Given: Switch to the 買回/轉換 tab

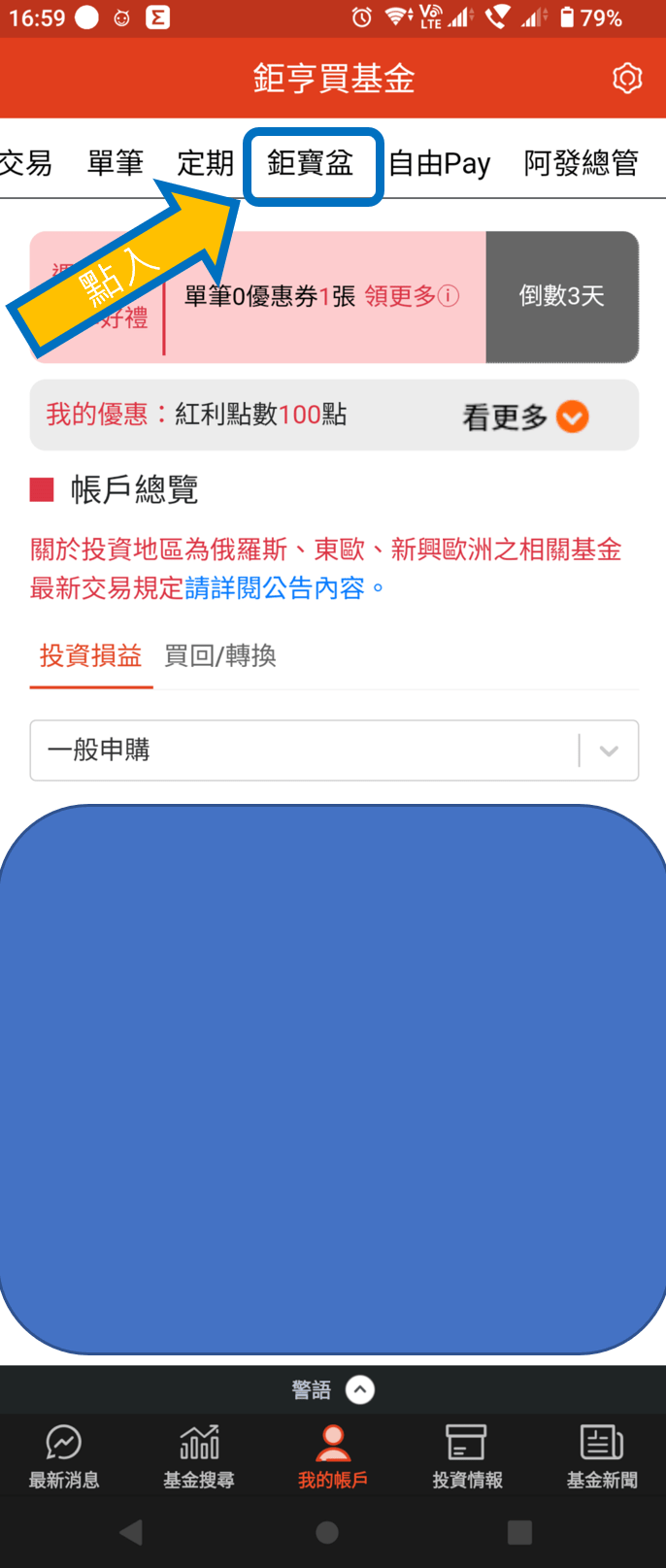Looking at the screenshot, I should (220, 656).
